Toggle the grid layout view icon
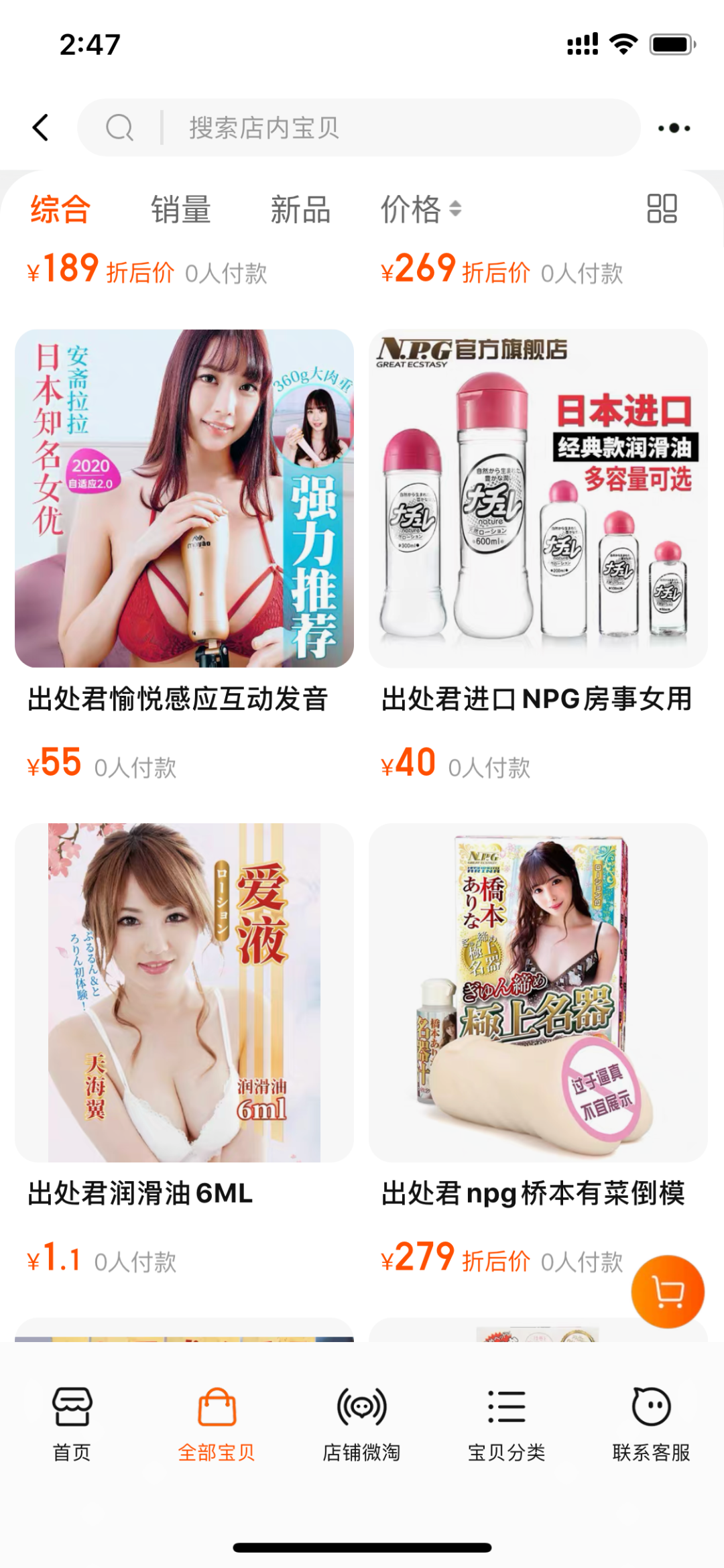724x1568 pixels. (662, 208)
